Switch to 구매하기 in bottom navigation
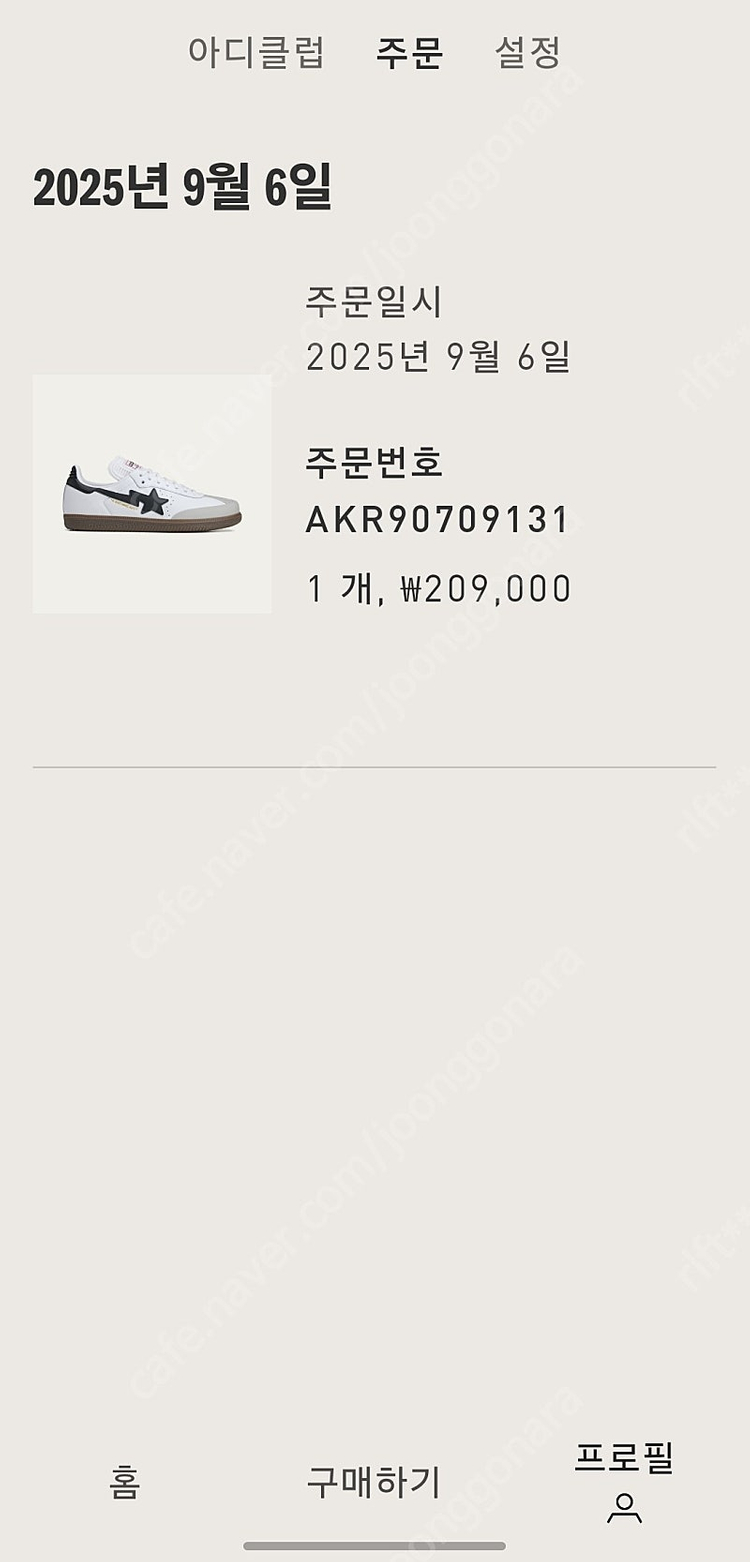This screenshot has width=750, height=1562. coord(373,1482)
